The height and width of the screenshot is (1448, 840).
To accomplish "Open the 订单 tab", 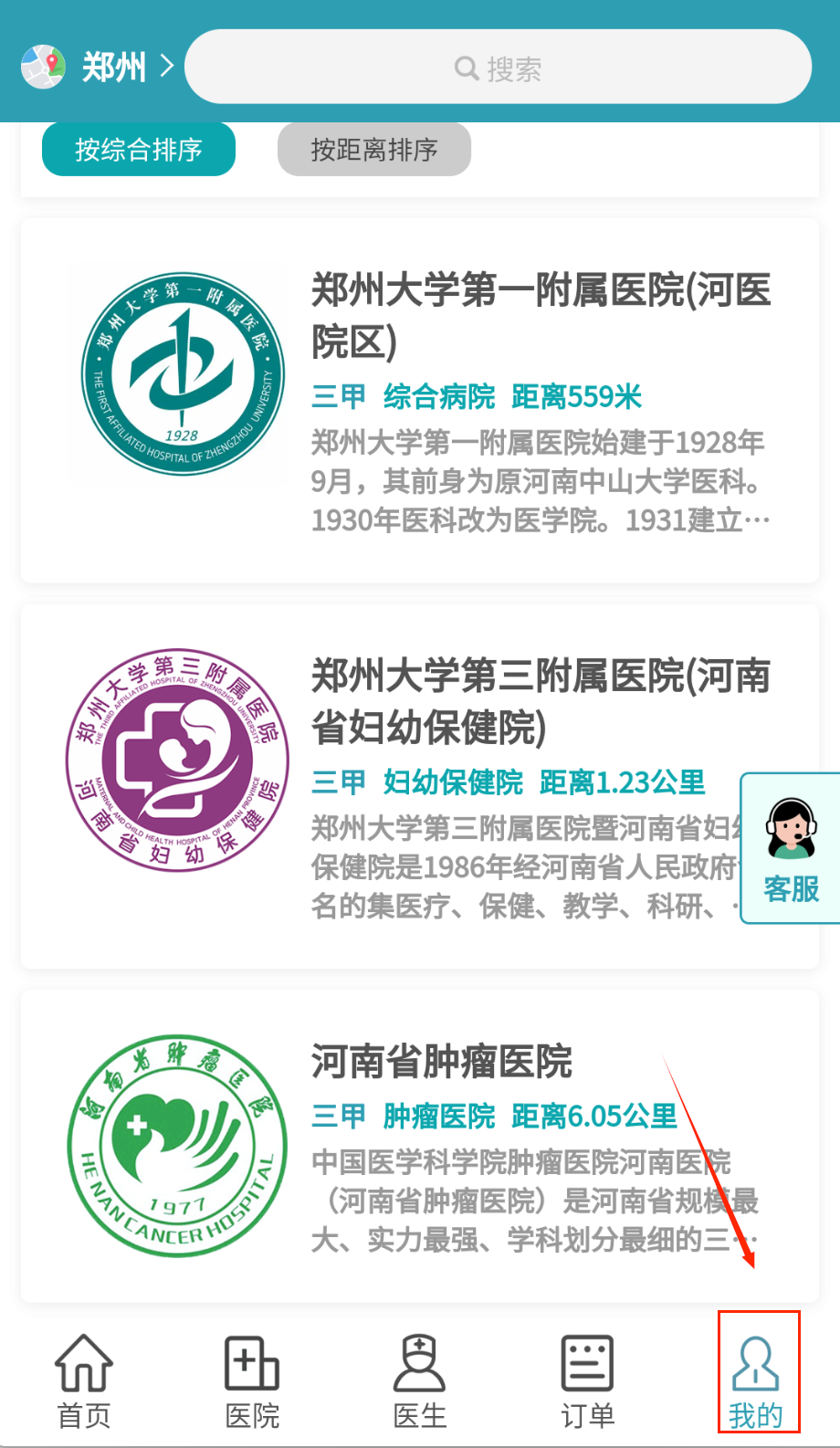I will click(x=587, y=1380).
